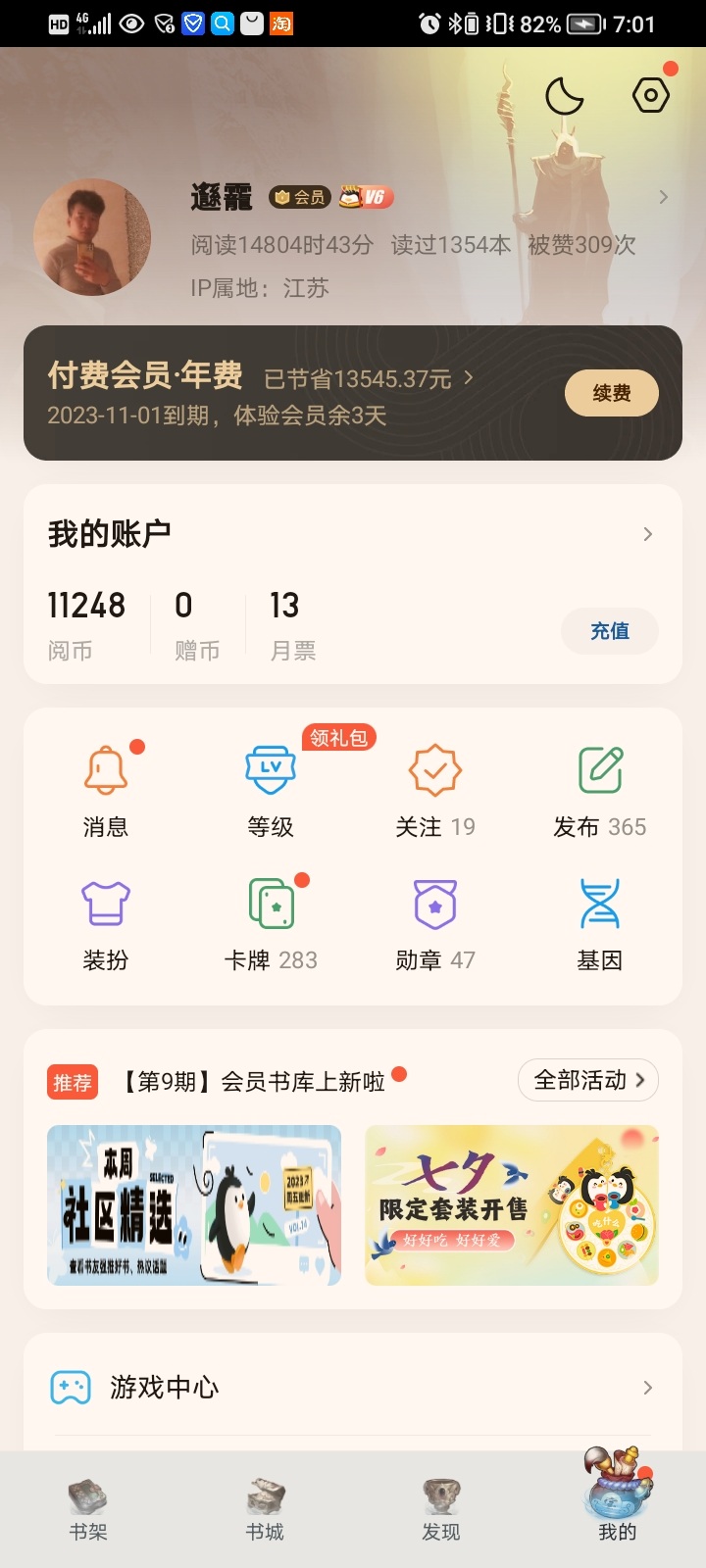
Task: Tap 全部活动 to see all activities
Action: pyautogui.click(x=588, y=1080)
